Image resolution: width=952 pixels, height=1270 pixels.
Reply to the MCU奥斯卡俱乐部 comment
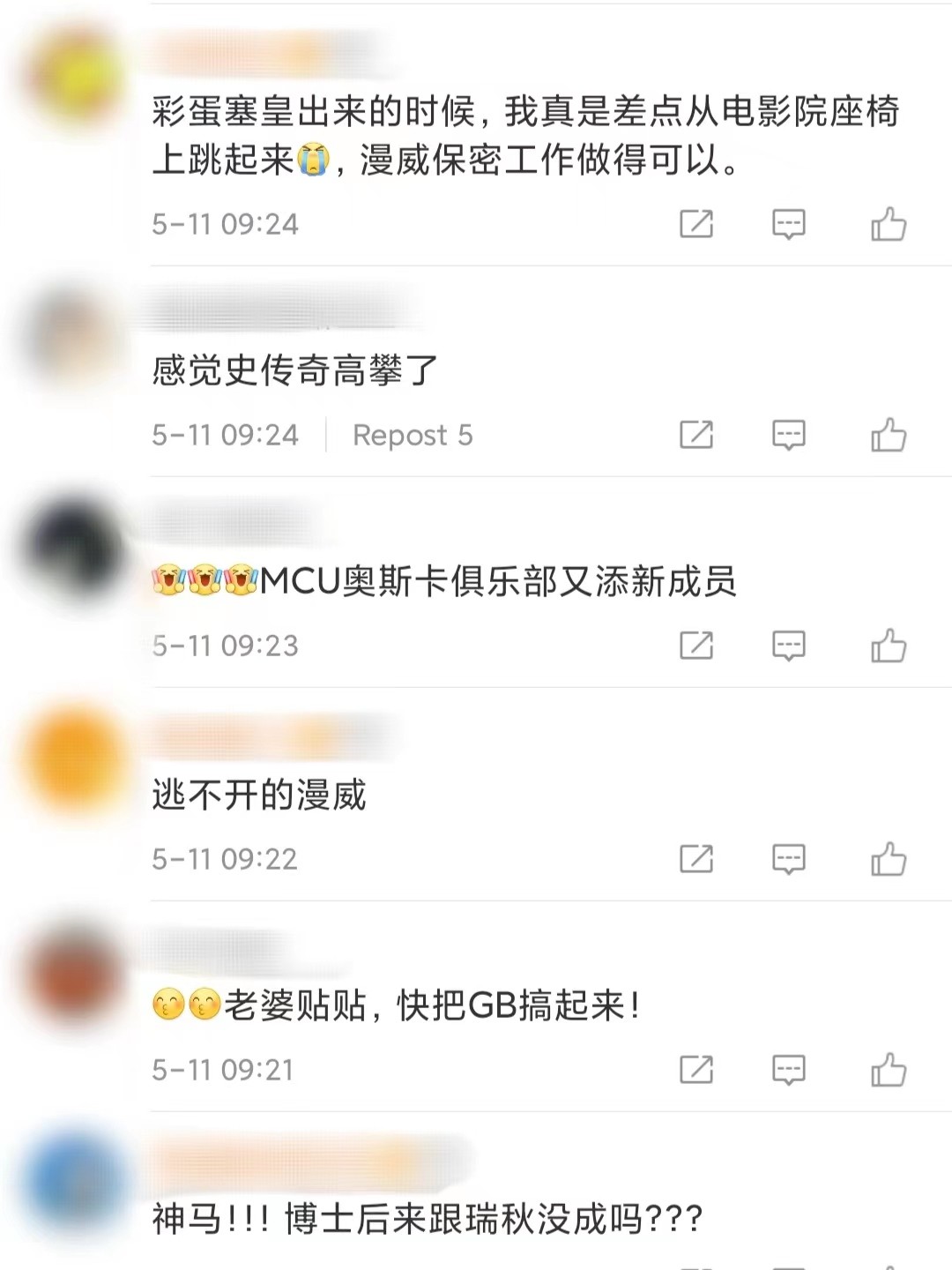coord(788,646)
